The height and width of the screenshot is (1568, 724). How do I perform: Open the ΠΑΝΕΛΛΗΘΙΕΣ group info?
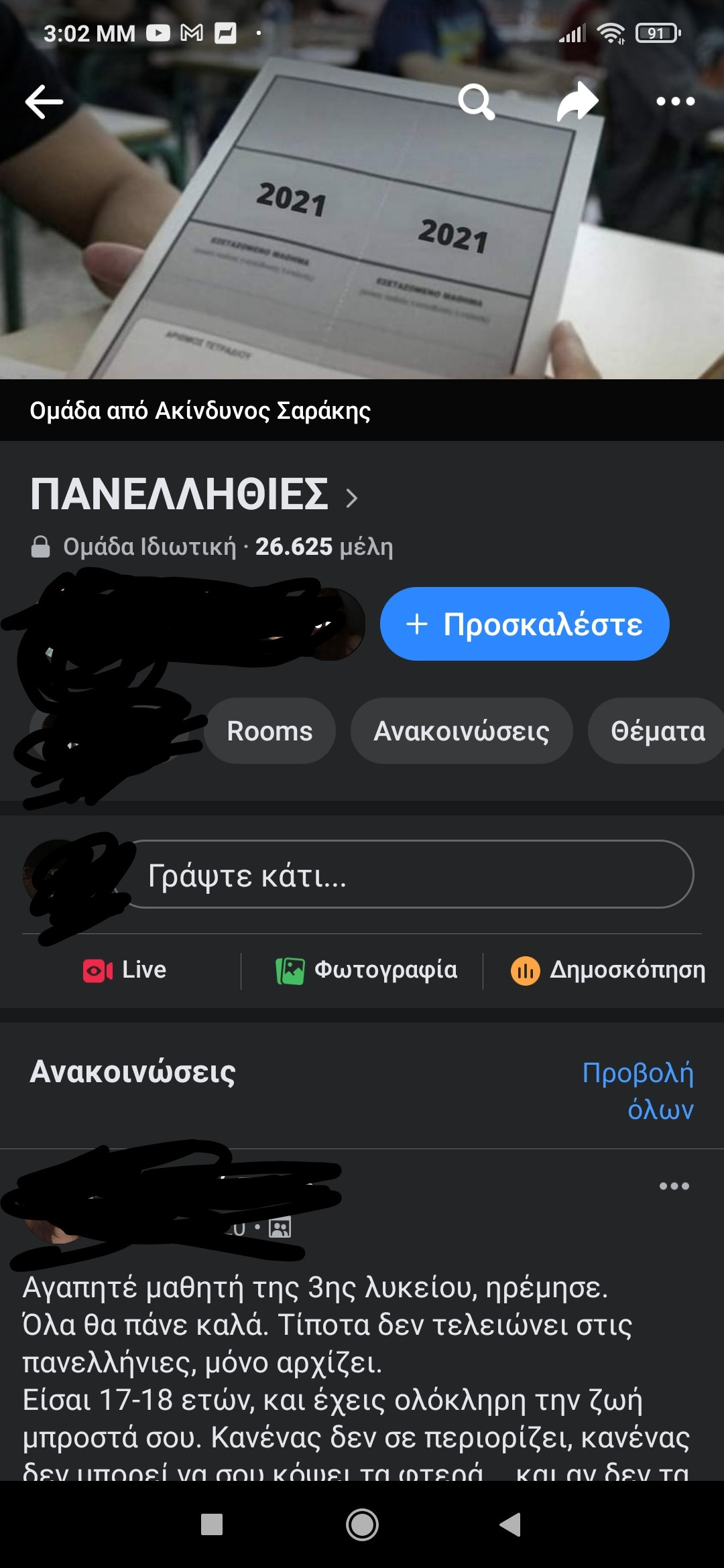click(x=194, y=495)
